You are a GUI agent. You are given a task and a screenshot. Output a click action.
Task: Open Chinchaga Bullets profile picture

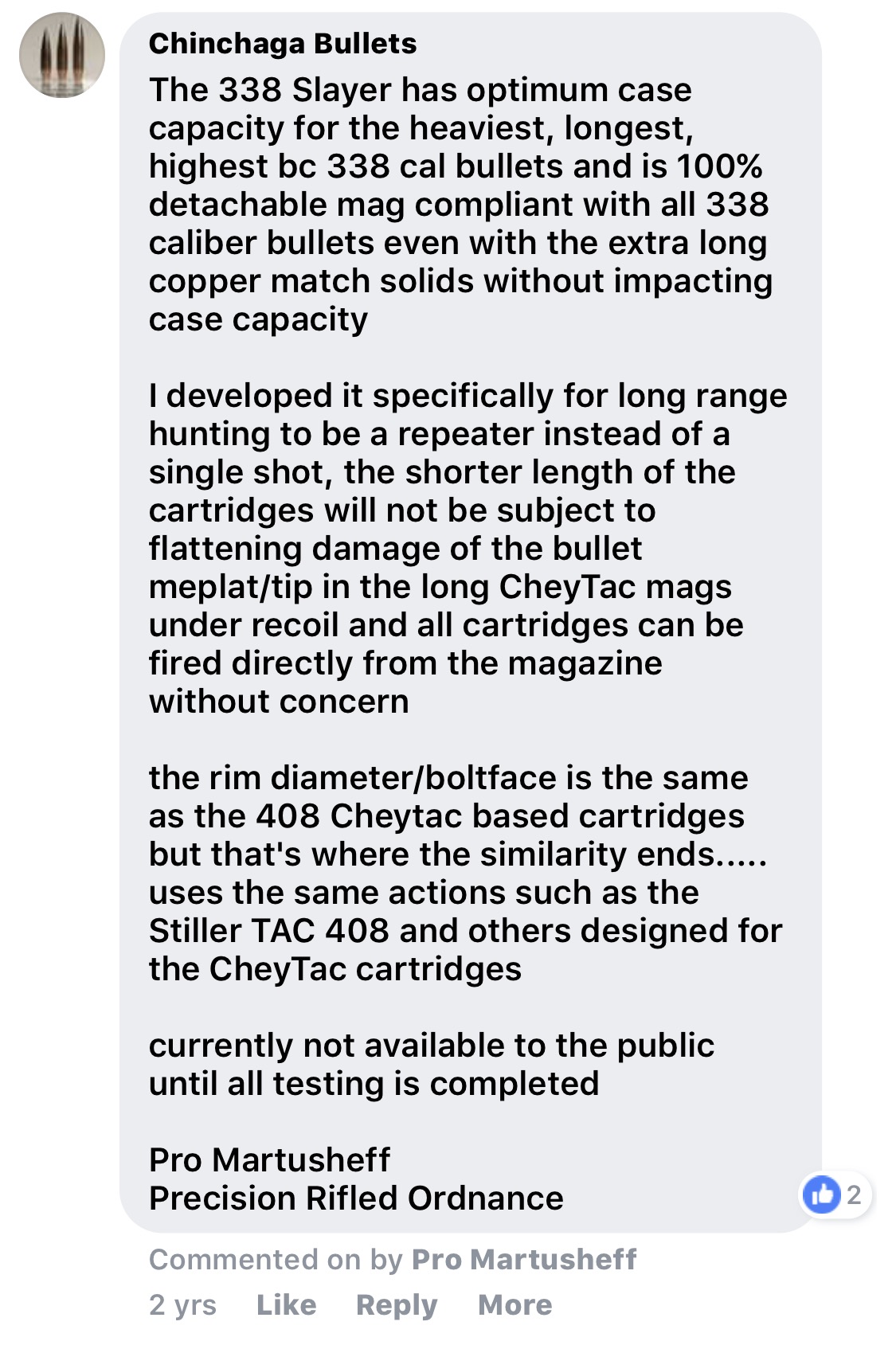click(62, 55)
